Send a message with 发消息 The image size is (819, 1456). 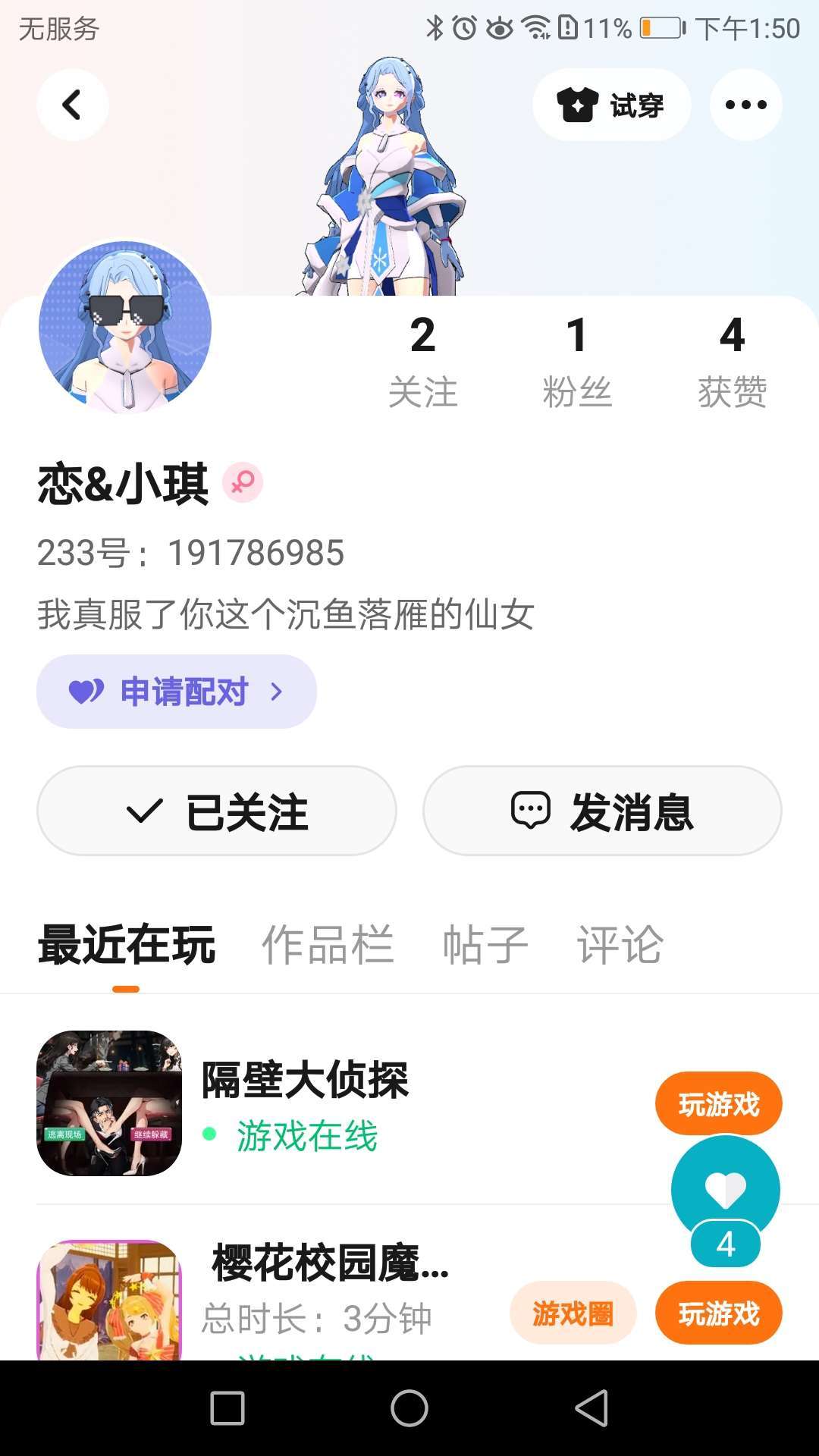click(602, 811)
